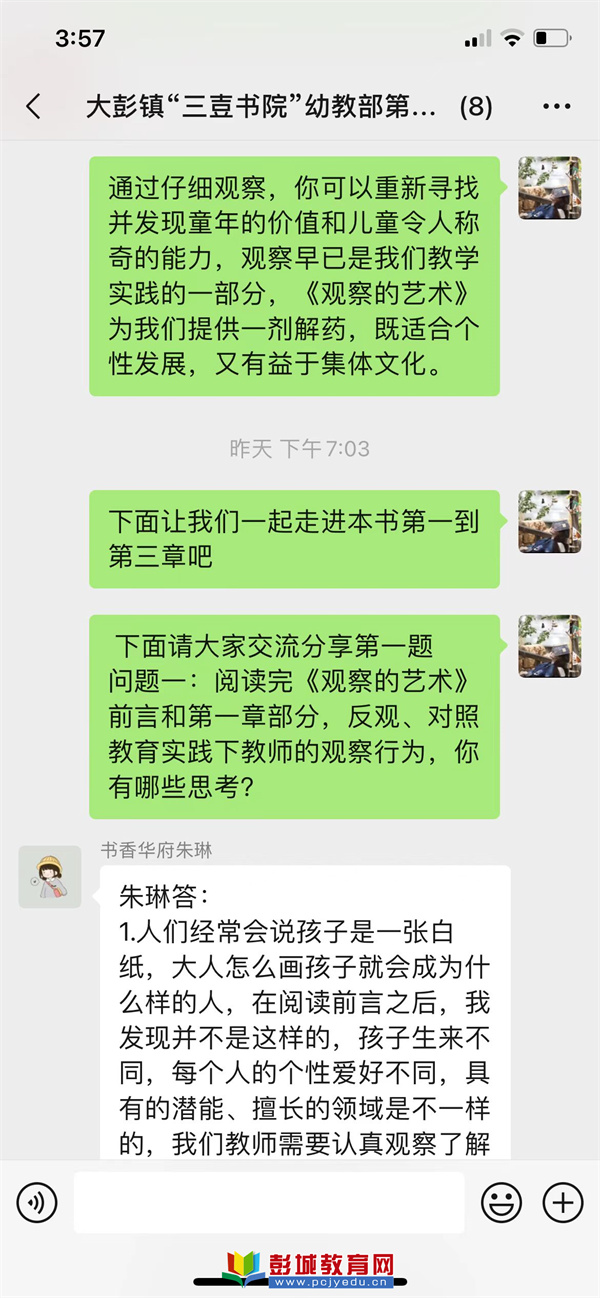The image size is (600, 1298).
Task: Open the emoji sticker panel
Action: (x=501, y=1202)
